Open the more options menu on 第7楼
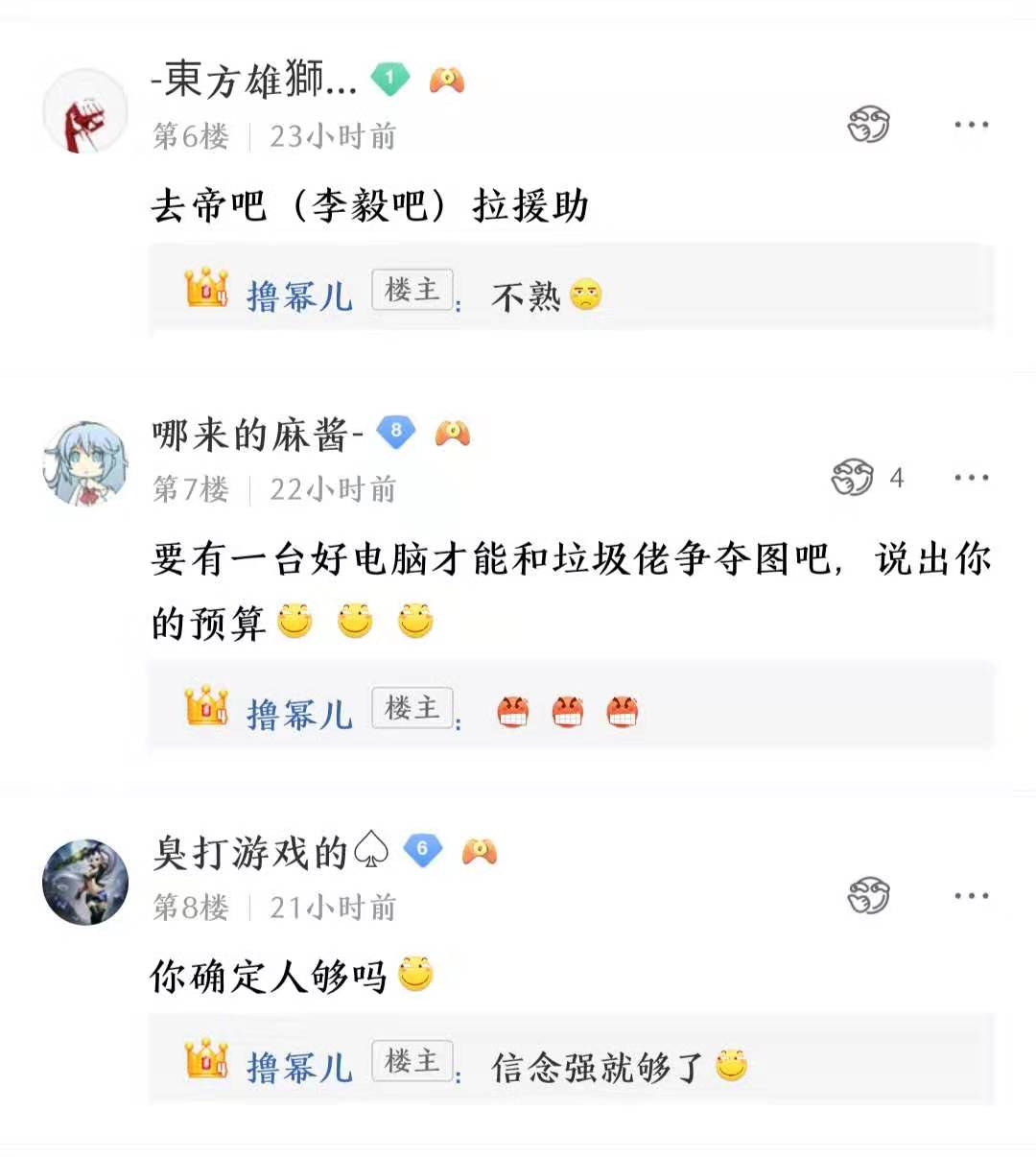Image resolution: width=1036 pixels, height=1157 pixels. pos(973,477)
